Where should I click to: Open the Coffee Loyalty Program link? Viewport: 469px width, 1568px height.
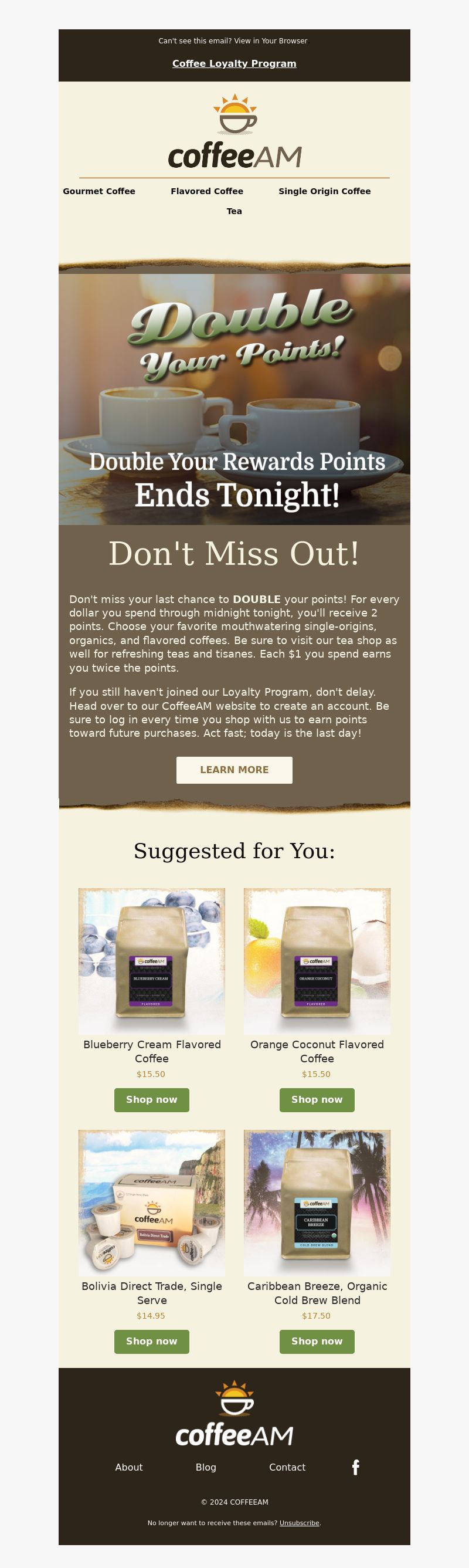click(x=234, y=63)
